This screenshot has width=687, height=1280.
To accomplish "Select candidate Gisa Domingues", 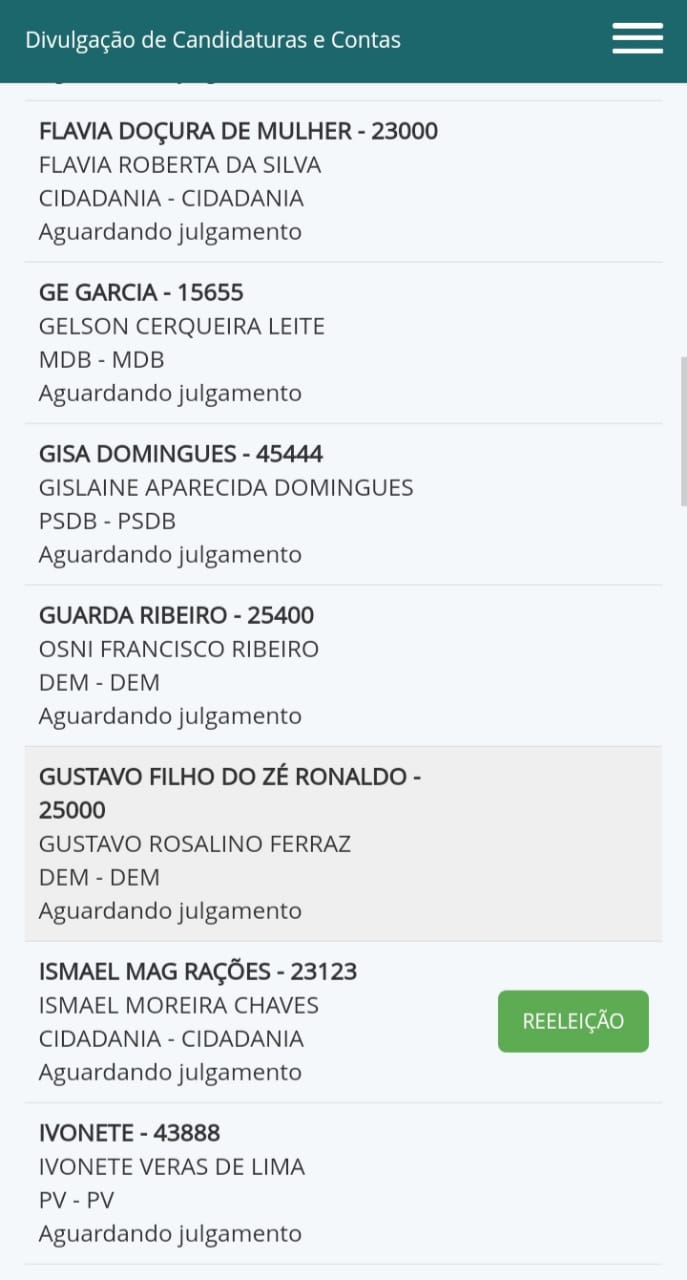I will point(343,504).
